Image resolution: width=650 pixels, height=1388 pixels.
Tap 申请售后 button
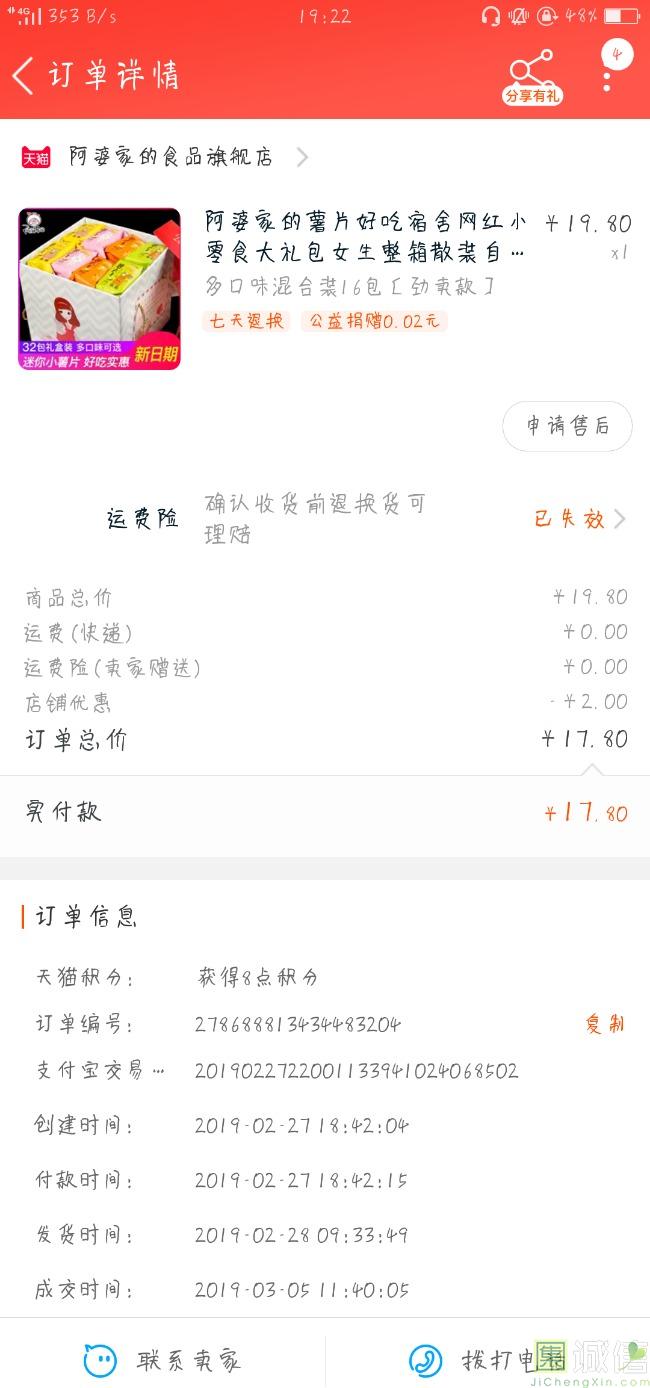tap(567, 426)
